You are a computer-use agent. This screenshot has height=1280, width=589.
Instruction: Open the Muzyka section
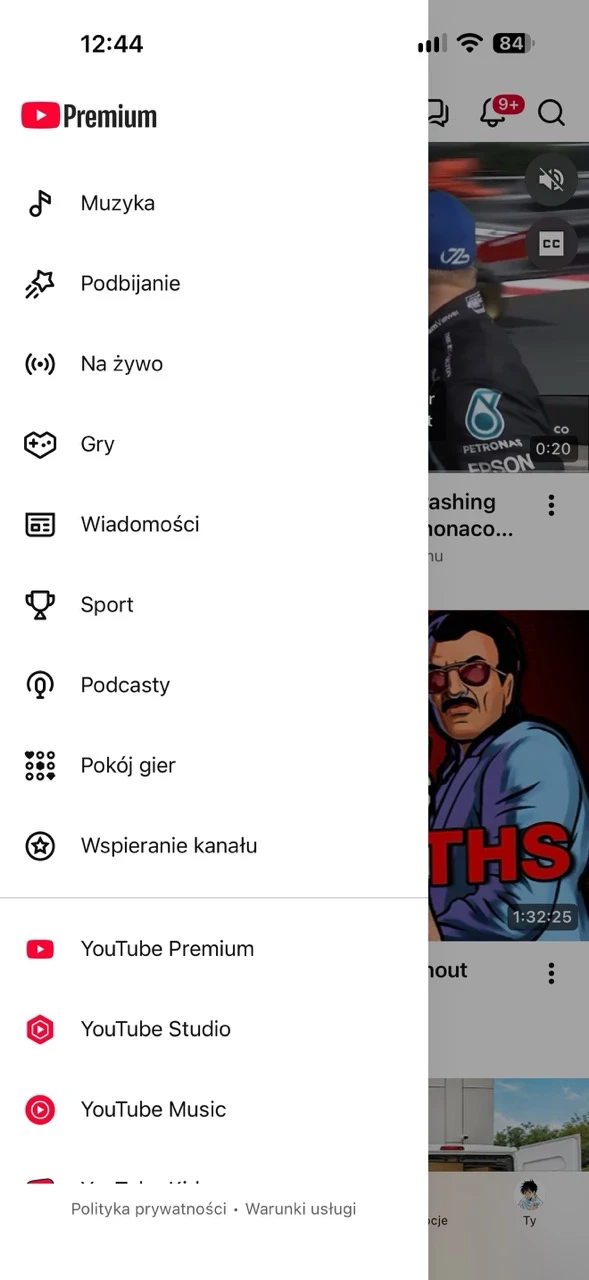[214, 203]
